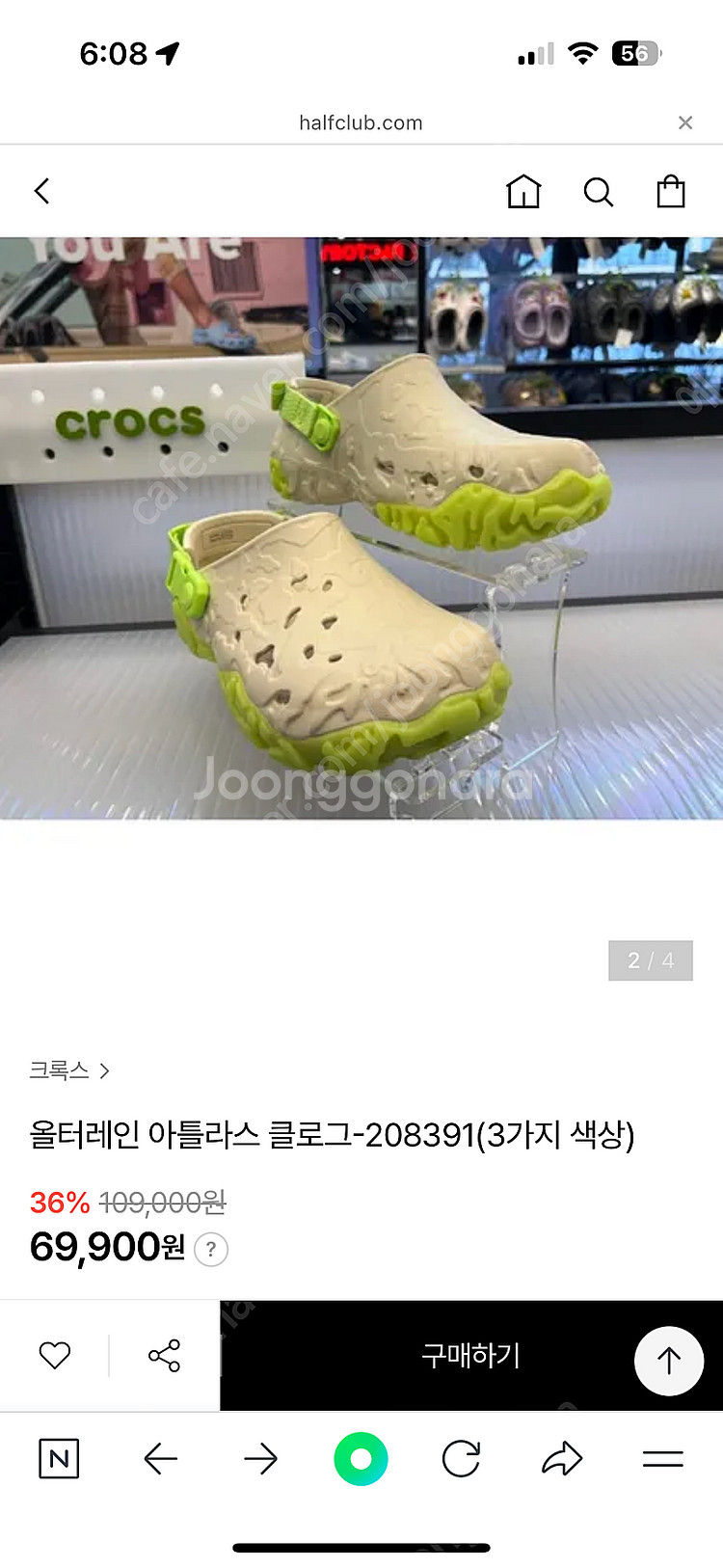This screenshot has height=1568, width=723.
Task: Close the halfclub.com in-app browser
Action: point(684,122)
